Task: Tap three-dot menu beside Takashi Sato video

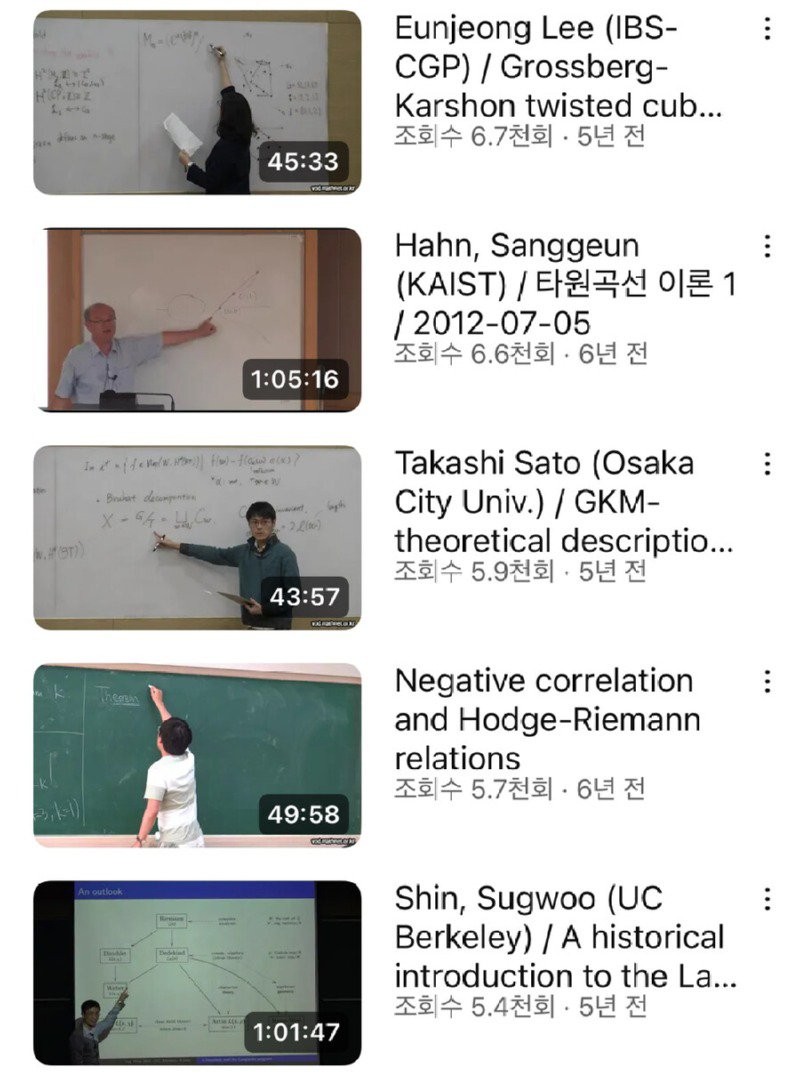Action: click(767, 464)
